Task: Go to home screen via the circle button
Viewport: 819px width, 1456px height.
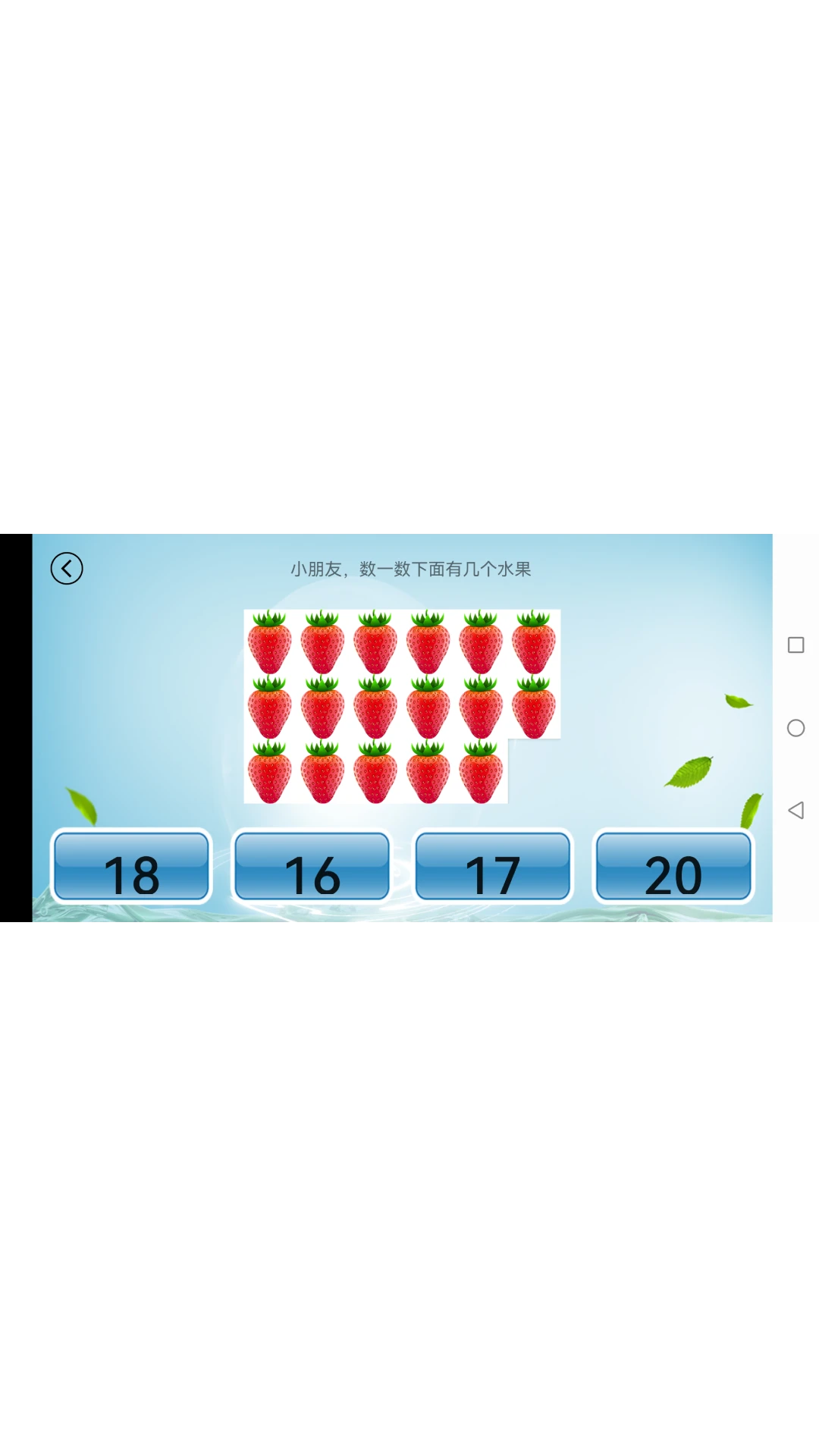Action: tap(795, 728)
